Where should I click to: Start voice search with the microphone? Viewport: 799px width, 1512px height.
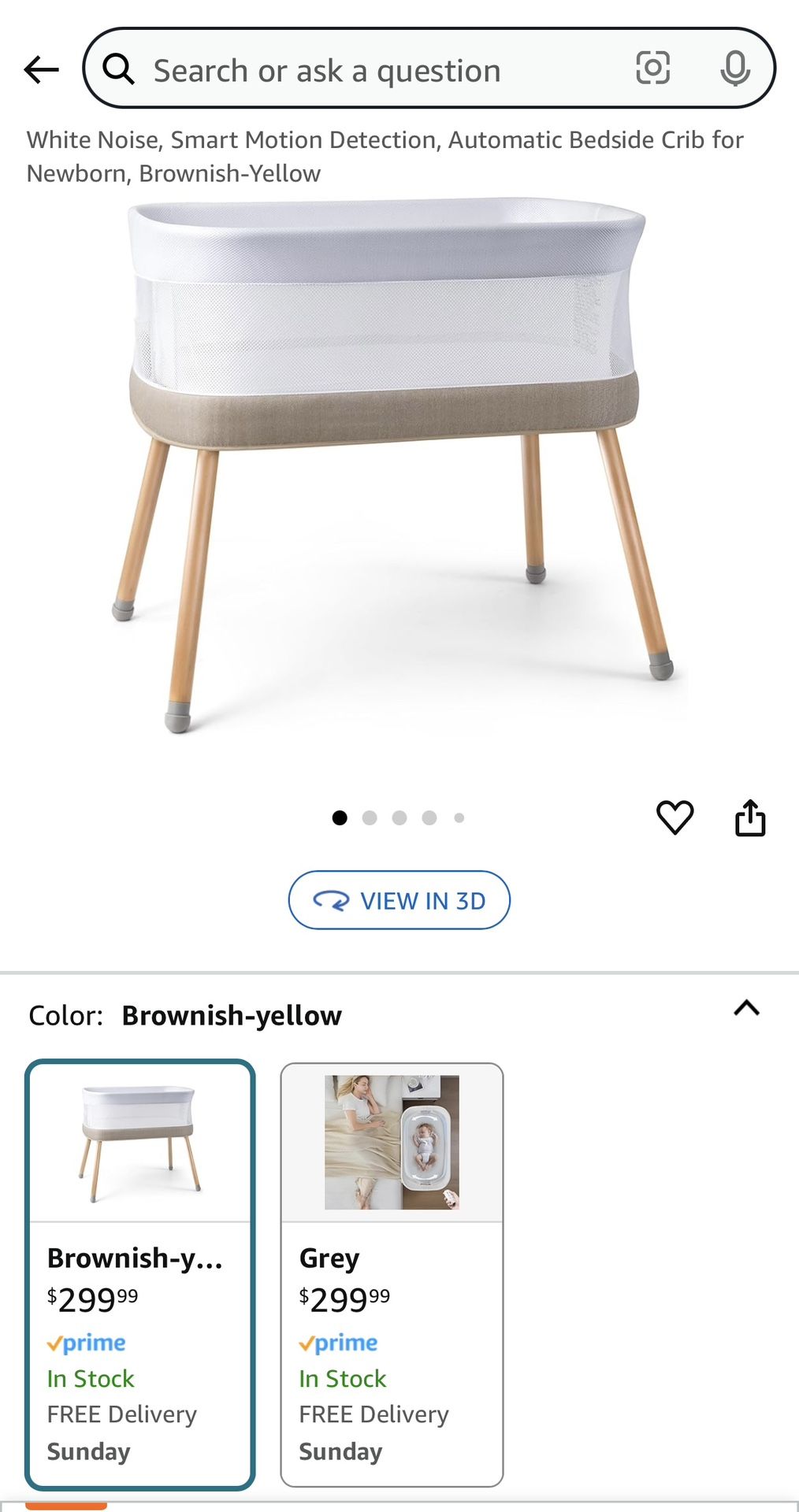click(734, 69)
